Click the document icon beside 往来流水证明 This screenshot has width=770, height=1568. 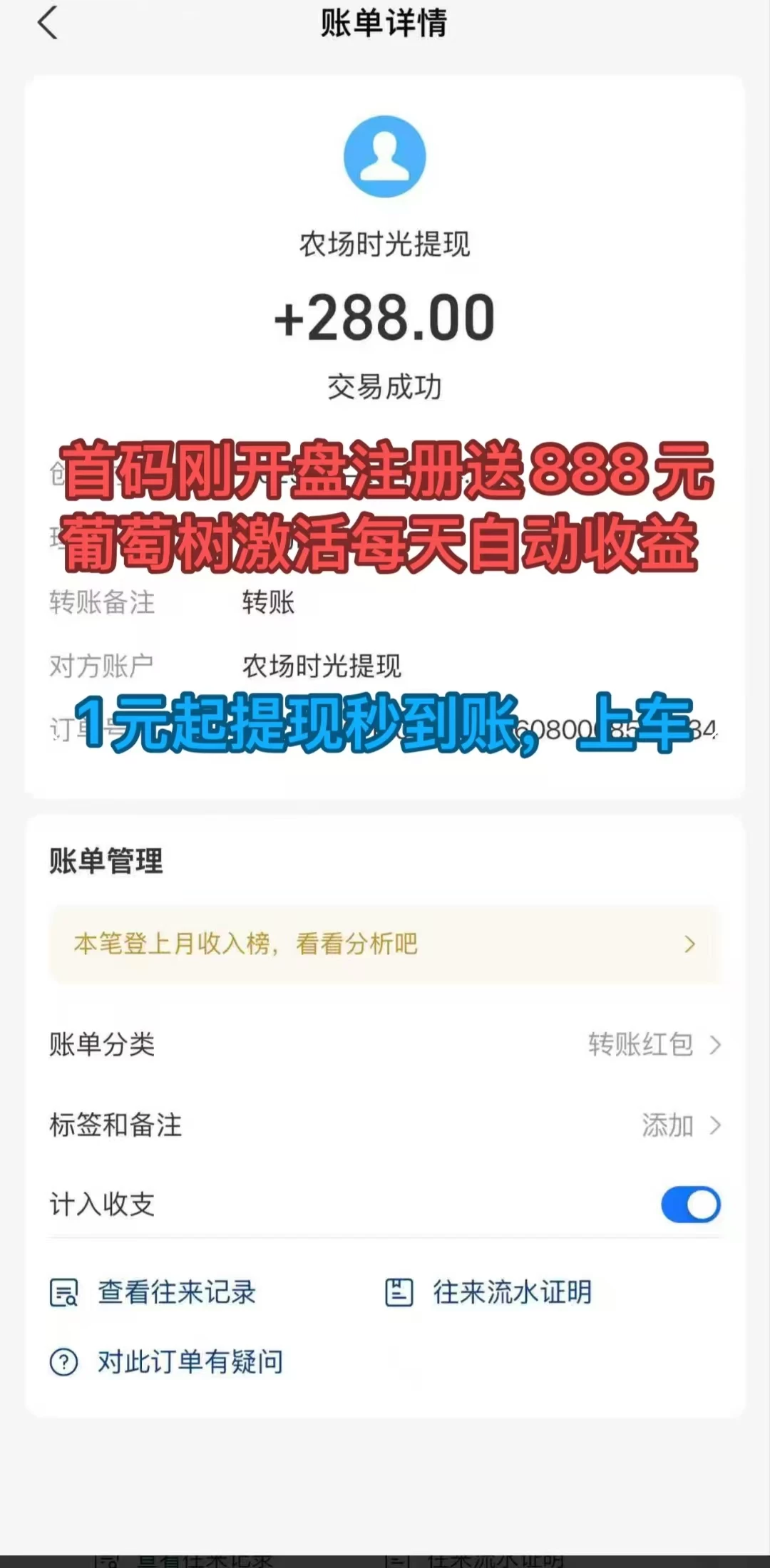click(399, 1293)
